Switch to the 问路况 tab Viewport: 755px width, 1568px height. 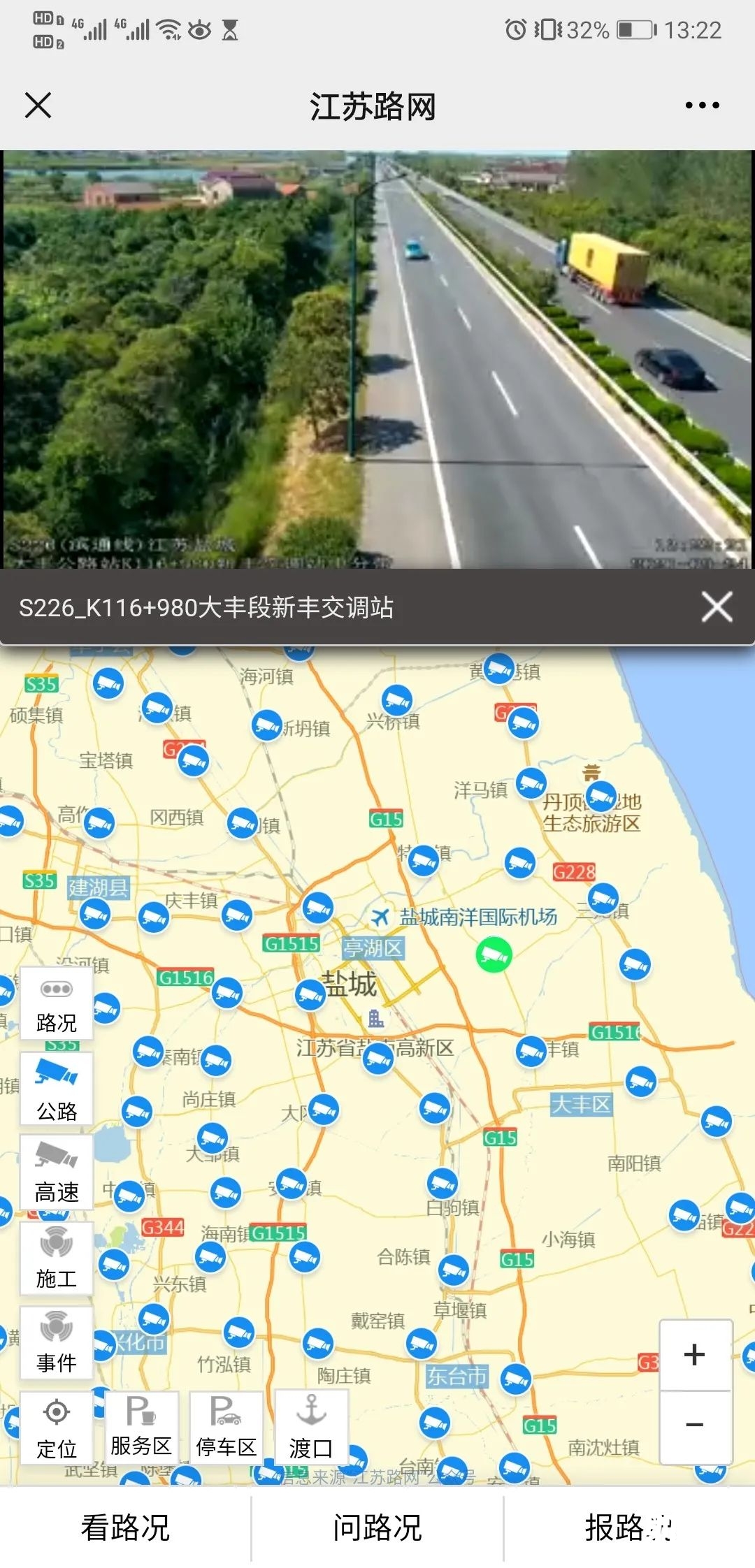(x=377, y=1527)
